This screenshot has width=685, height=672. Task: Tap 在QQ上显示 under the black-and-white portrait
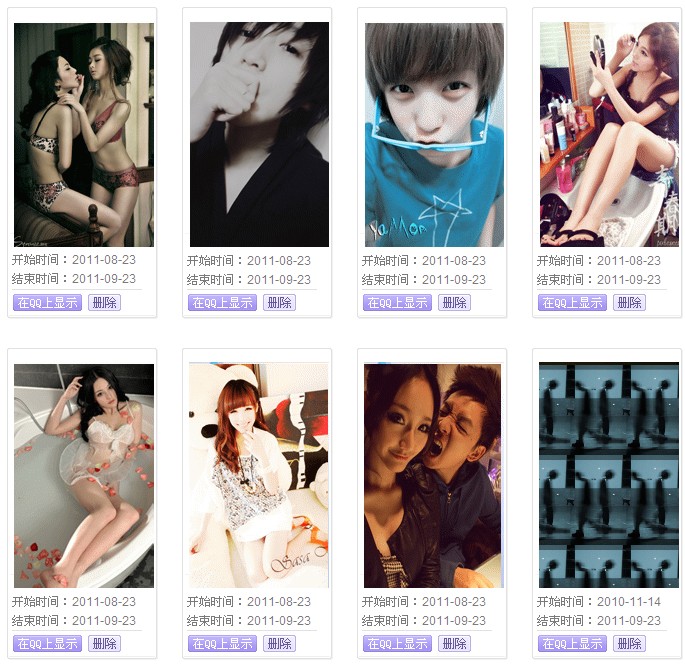(x=222, y=303)
